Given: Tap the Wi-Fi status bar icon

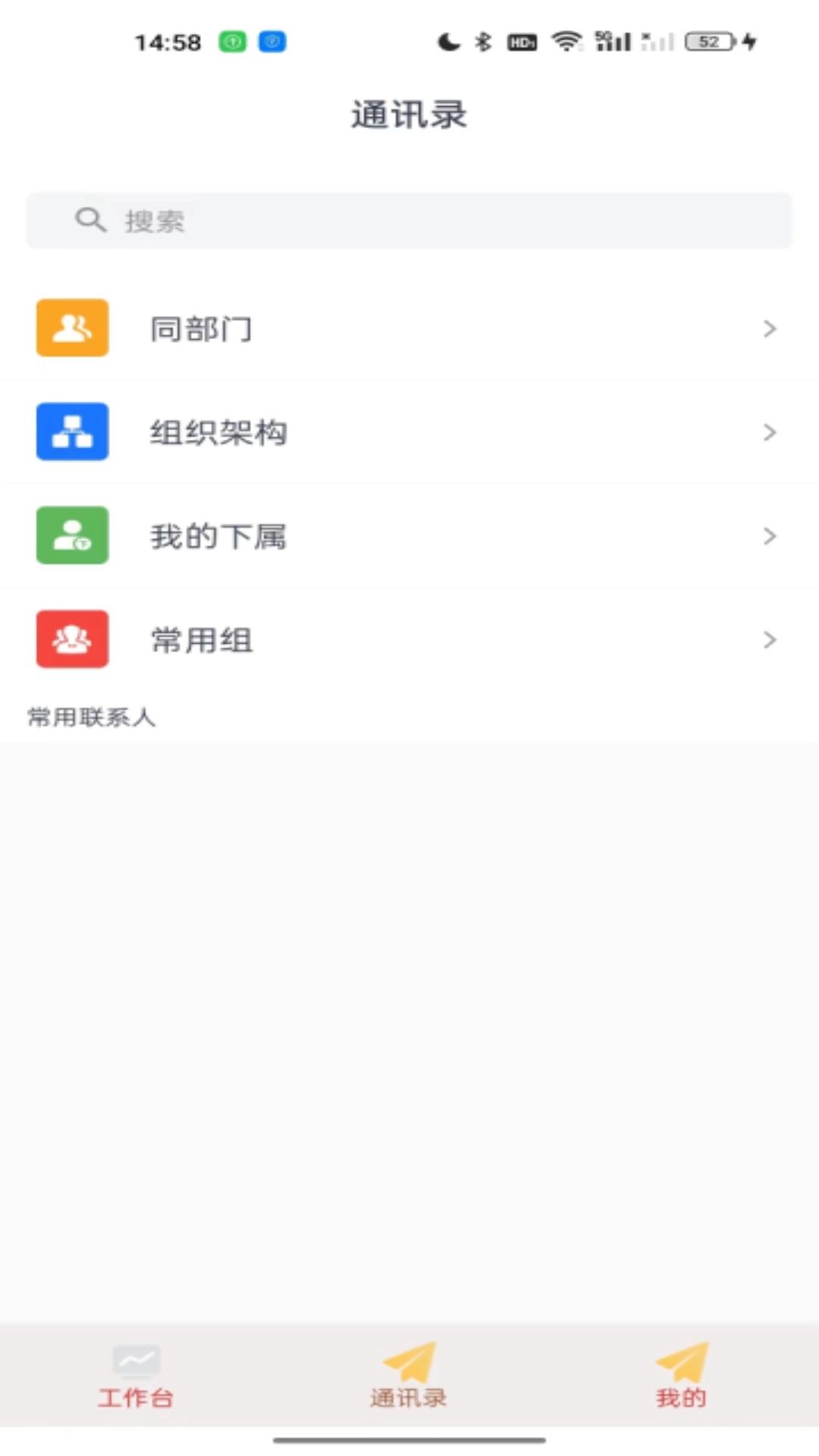Looking at the screenshot, I should tap(566, 42).
